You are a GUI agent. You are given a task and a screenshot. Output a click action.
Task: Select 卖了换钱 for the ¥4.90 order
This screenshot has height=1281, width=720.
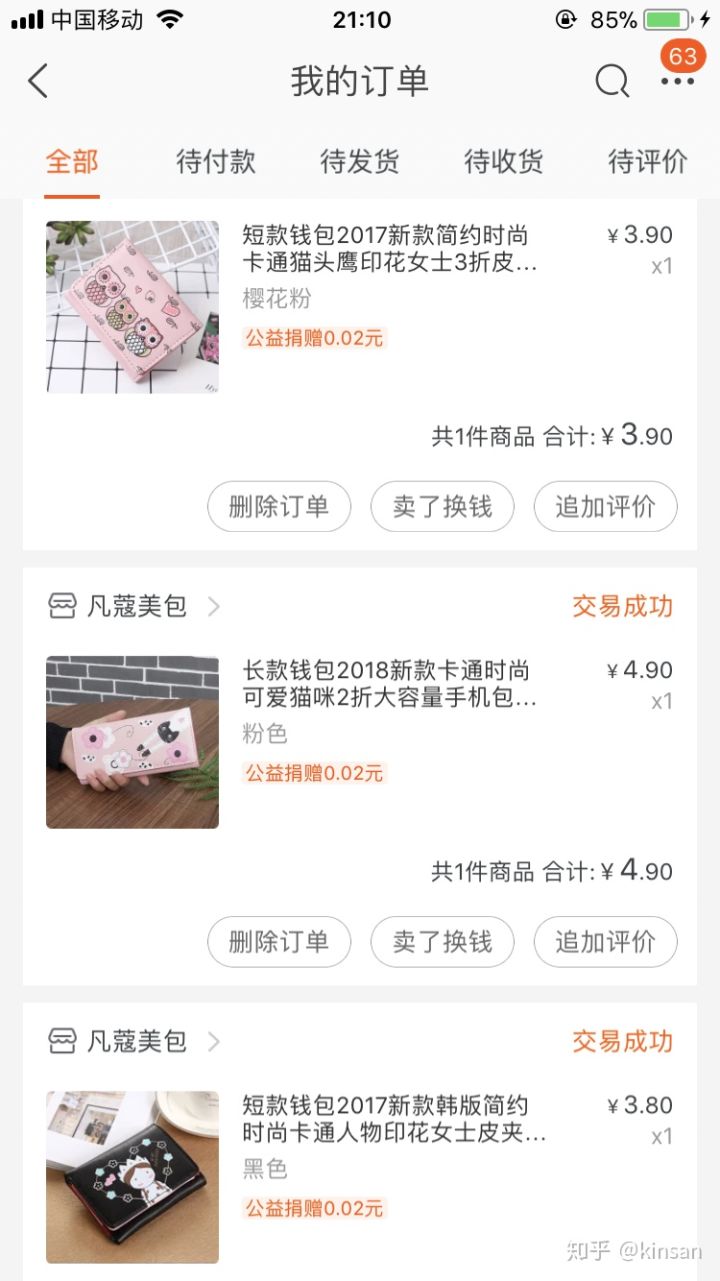442,941
